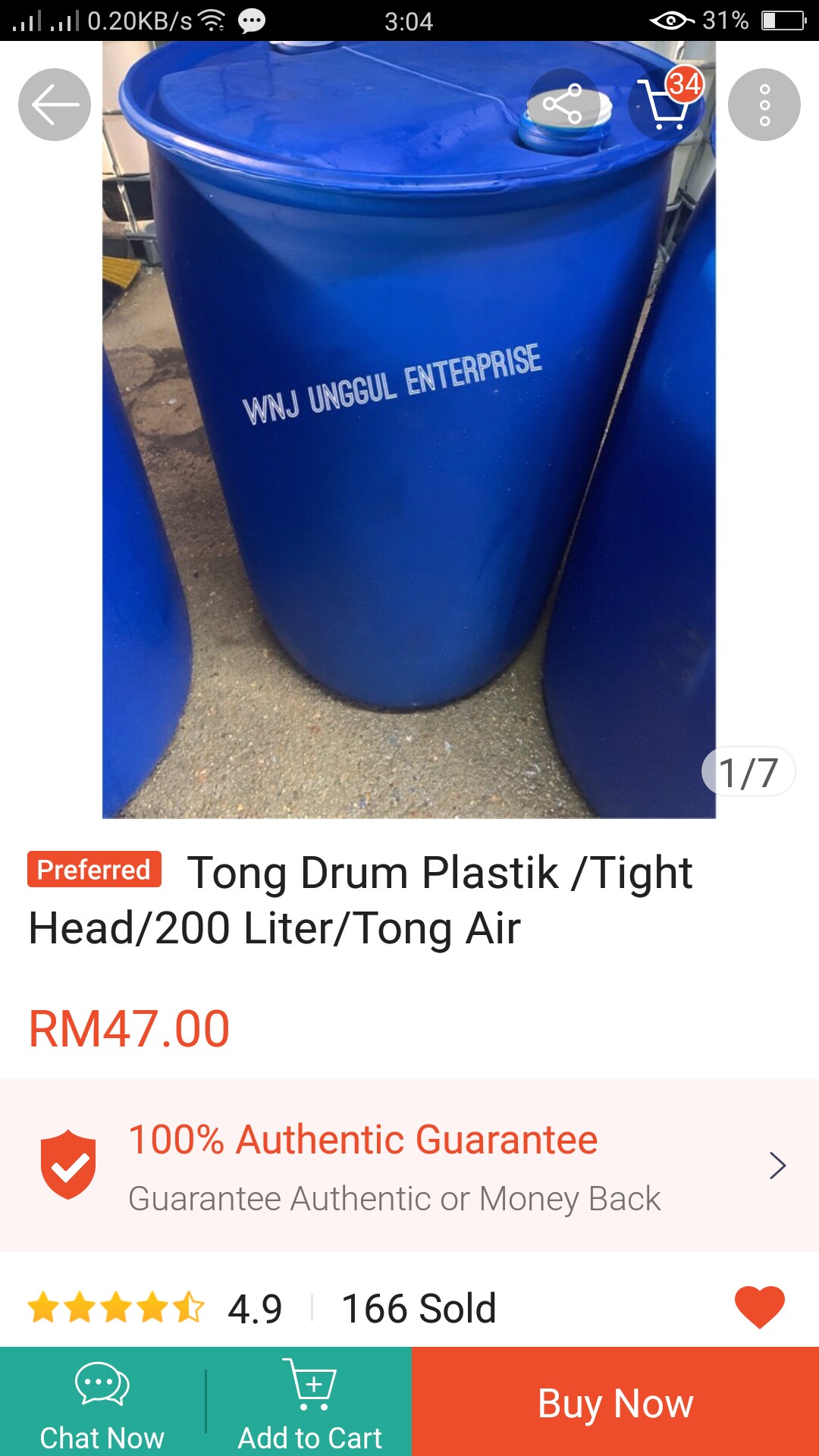
Task: Open the shopping cart with 34 items
Action: click(x=666, y=105)
